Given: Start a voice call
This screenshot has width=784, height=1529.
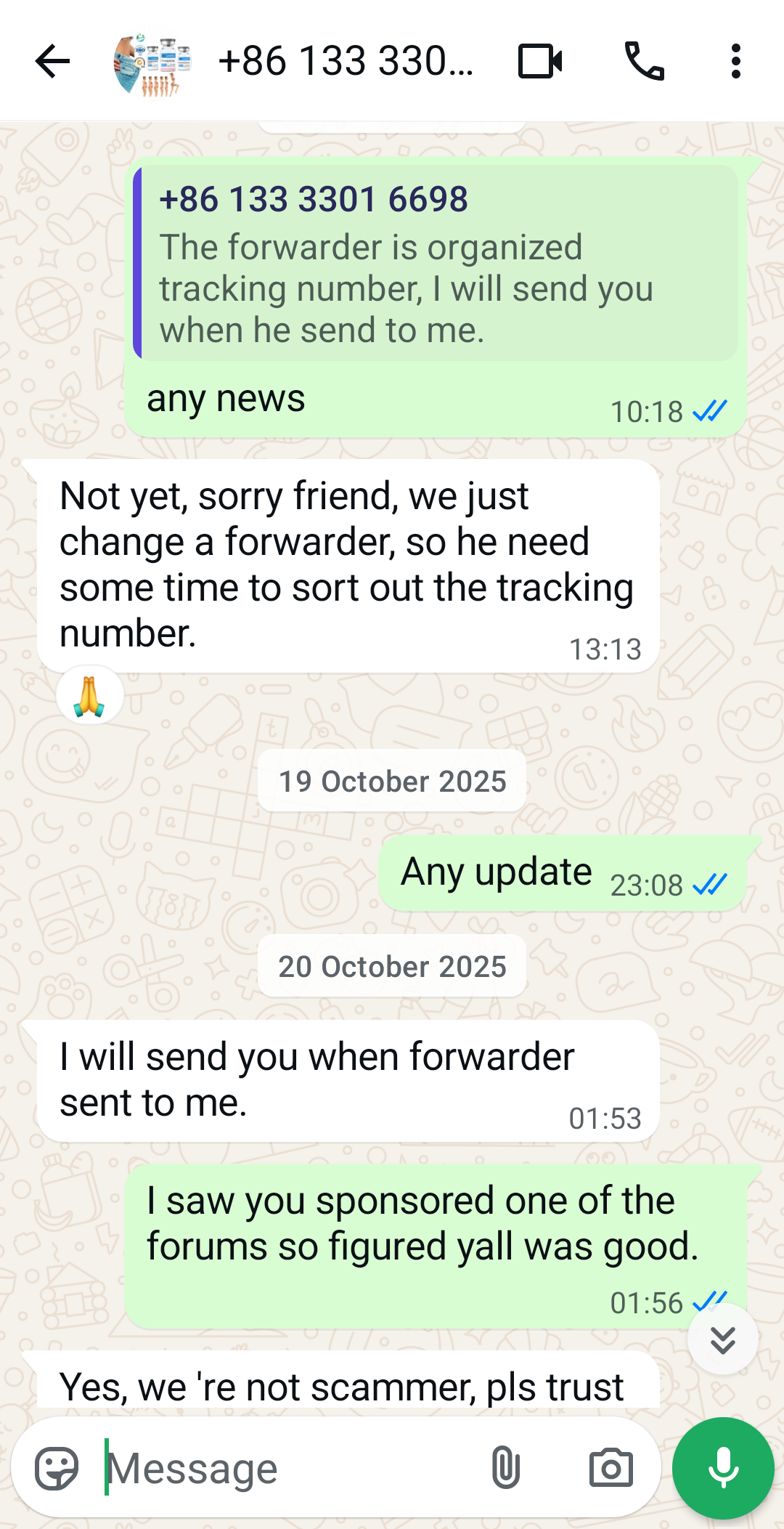Looking at the screenshot, I should (644, 61).
